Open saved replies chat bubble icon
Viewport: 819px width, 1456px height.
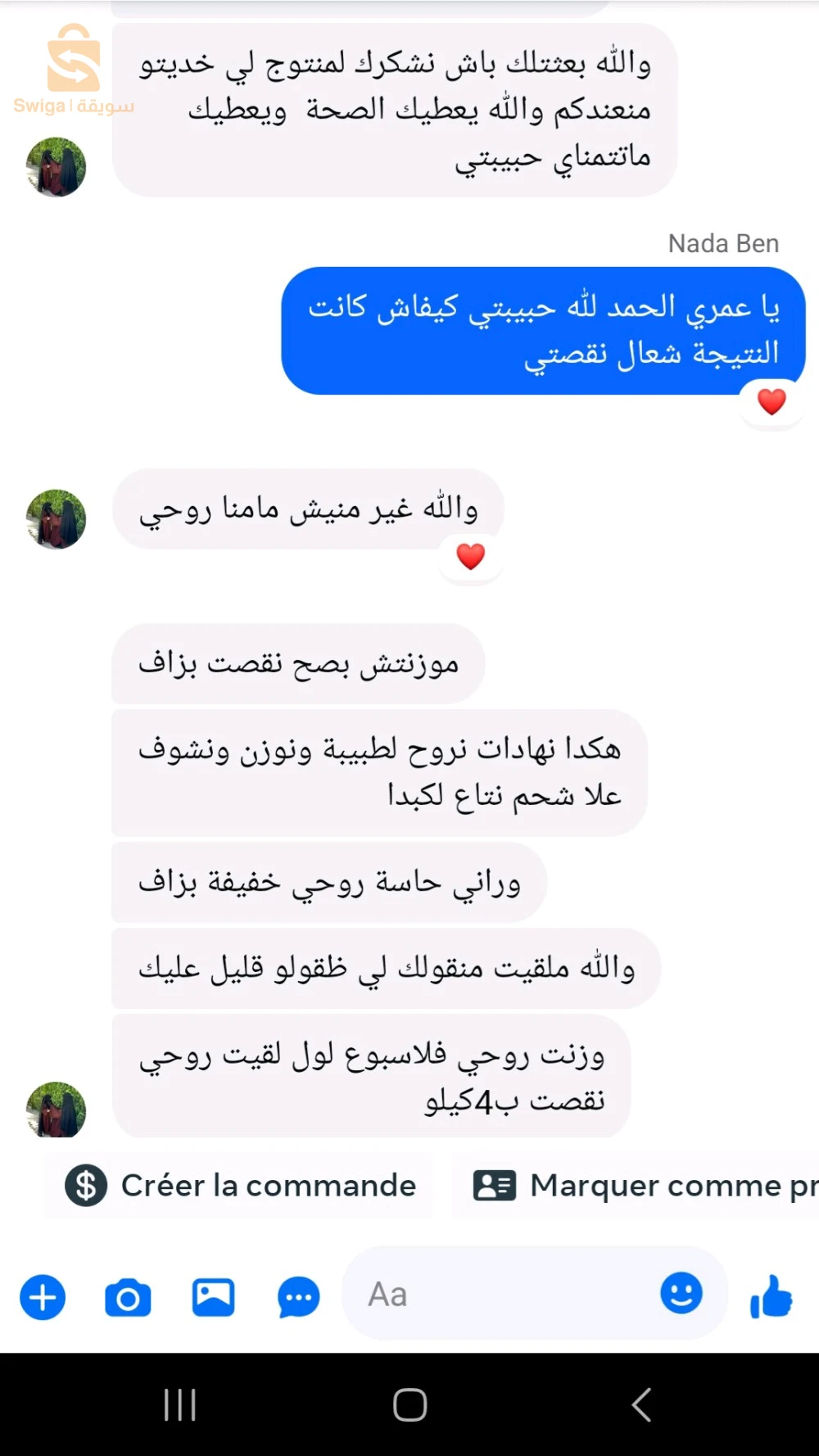tap(298, 1297)
